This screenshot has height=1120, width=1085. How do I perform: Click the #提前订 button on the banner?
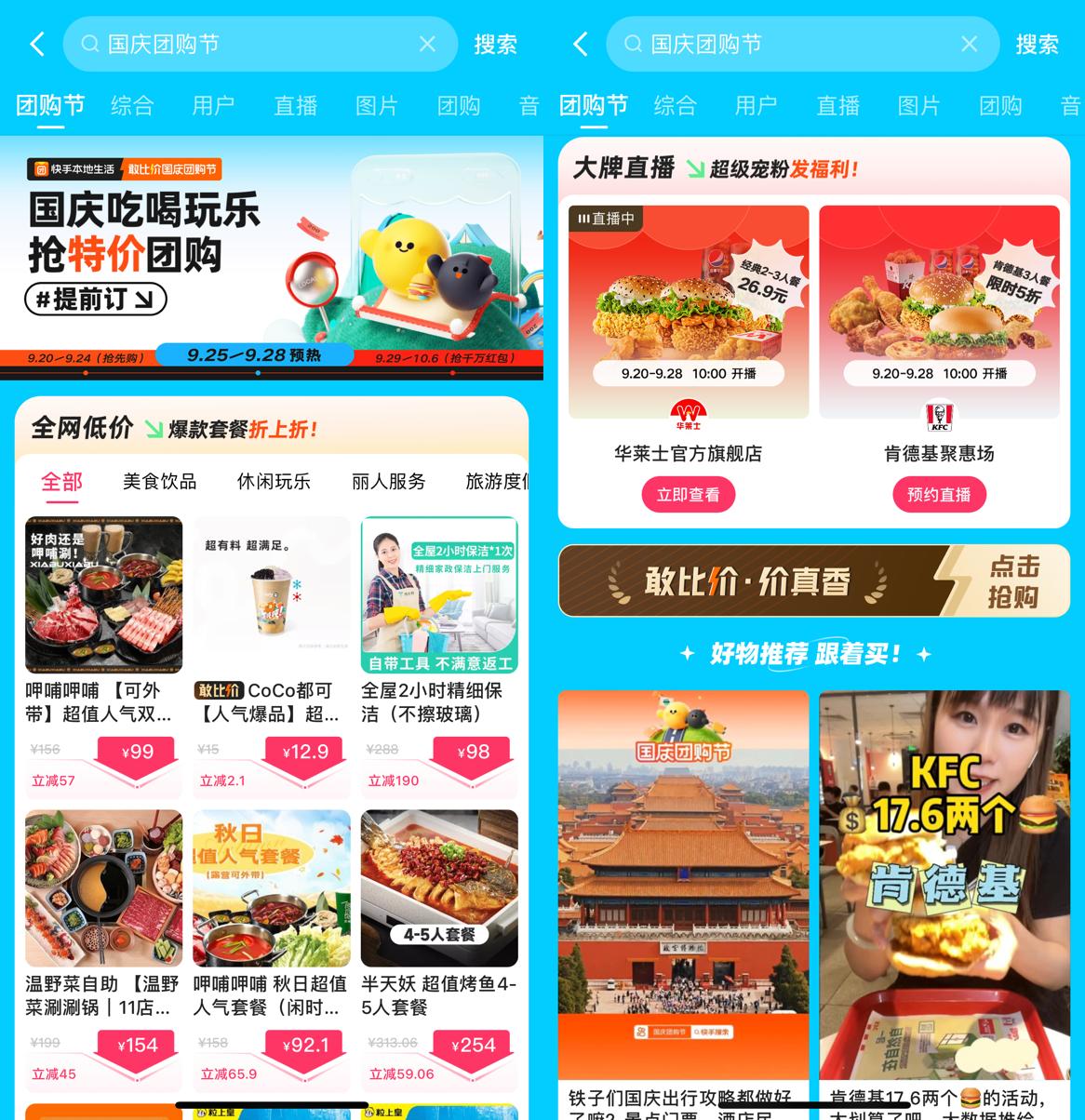pyautogui.click(x=95, y=299)
